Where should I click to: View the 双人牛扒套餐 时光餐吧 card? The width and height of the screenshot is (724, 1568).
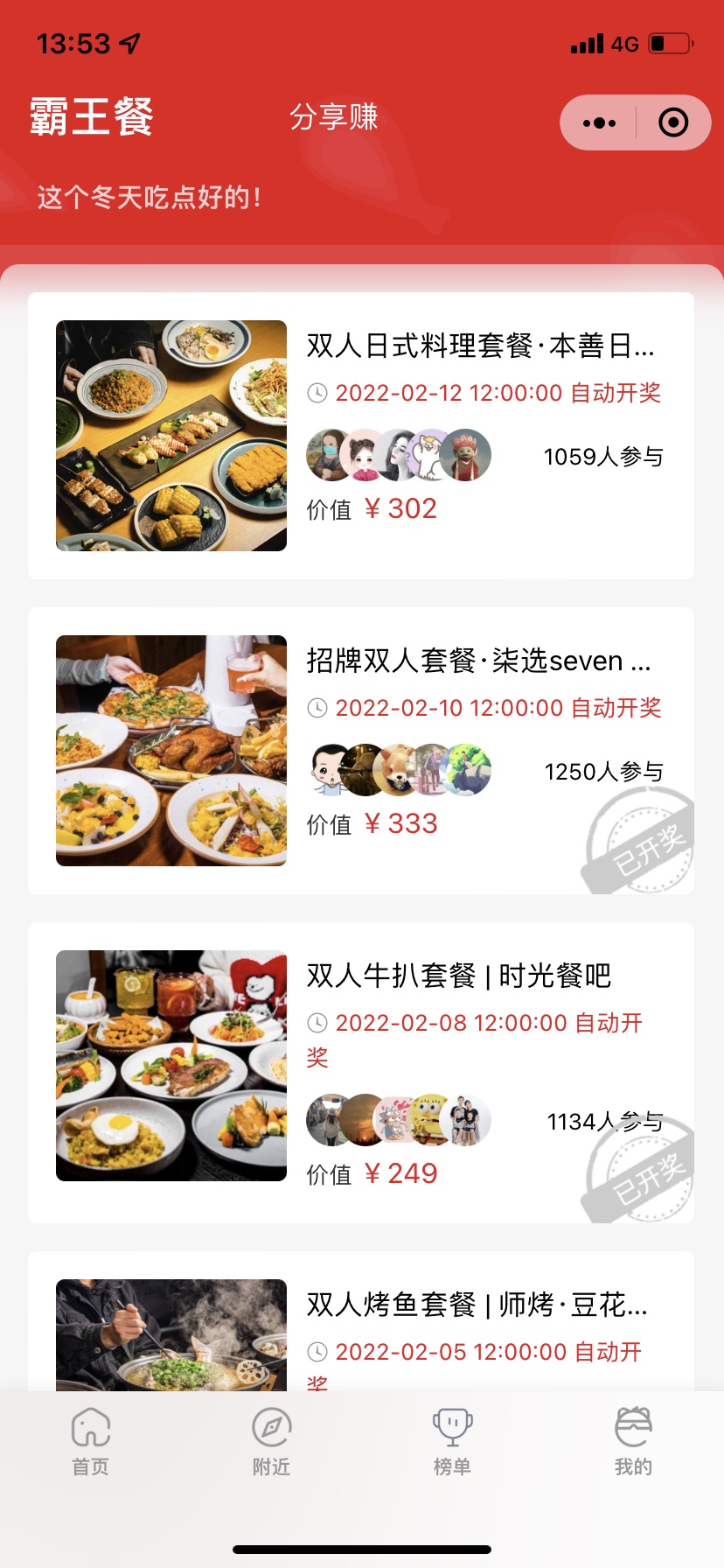(360, 1071)
